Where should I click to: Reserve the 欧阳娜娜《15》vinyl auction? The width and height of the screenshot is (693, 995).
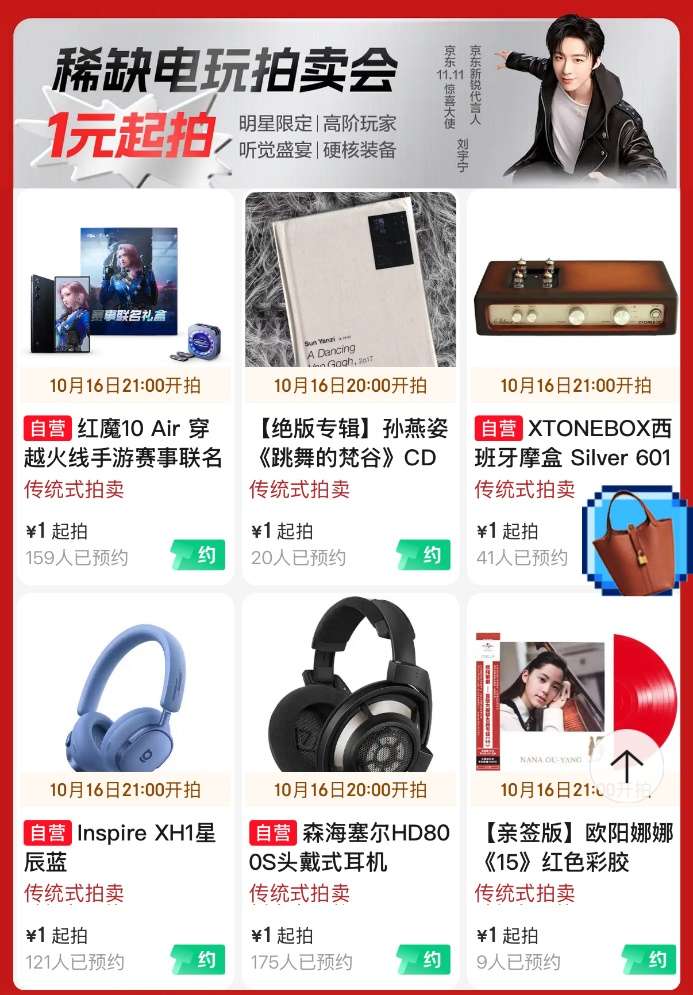[648, 960]
